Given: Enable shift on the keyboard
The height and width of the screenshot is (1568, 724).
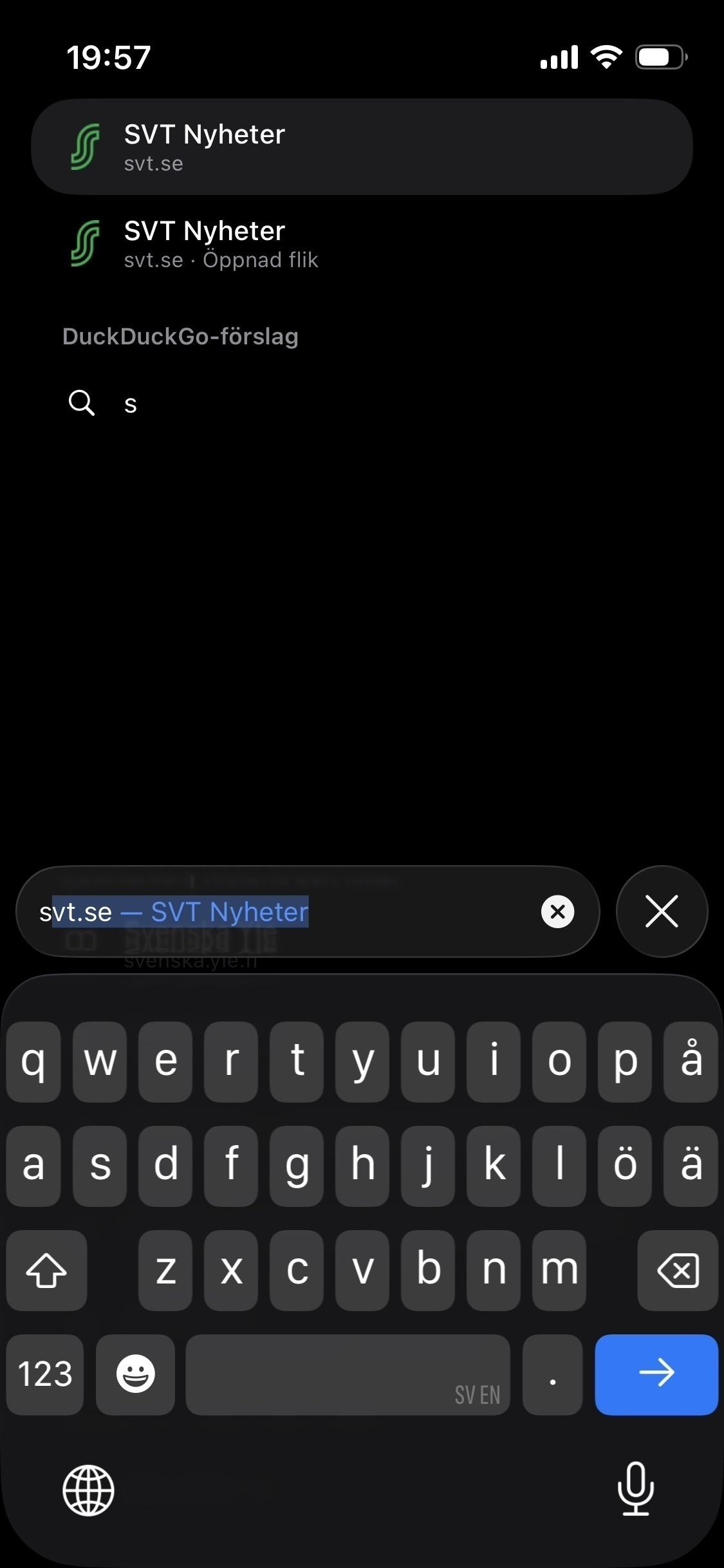Looking at the screenshot, I should (x=46, y=1271).
